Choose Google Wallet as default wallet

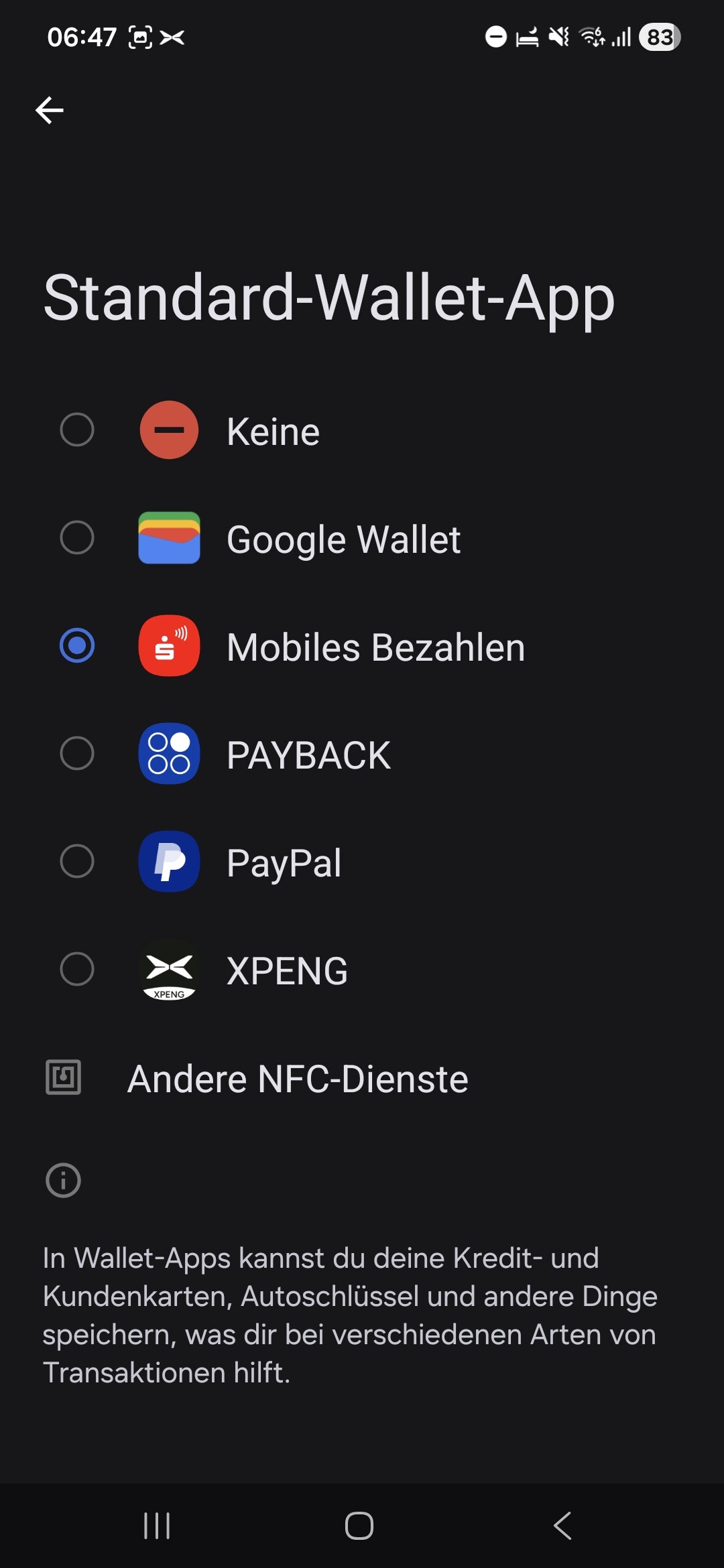(x=77, y=538)
